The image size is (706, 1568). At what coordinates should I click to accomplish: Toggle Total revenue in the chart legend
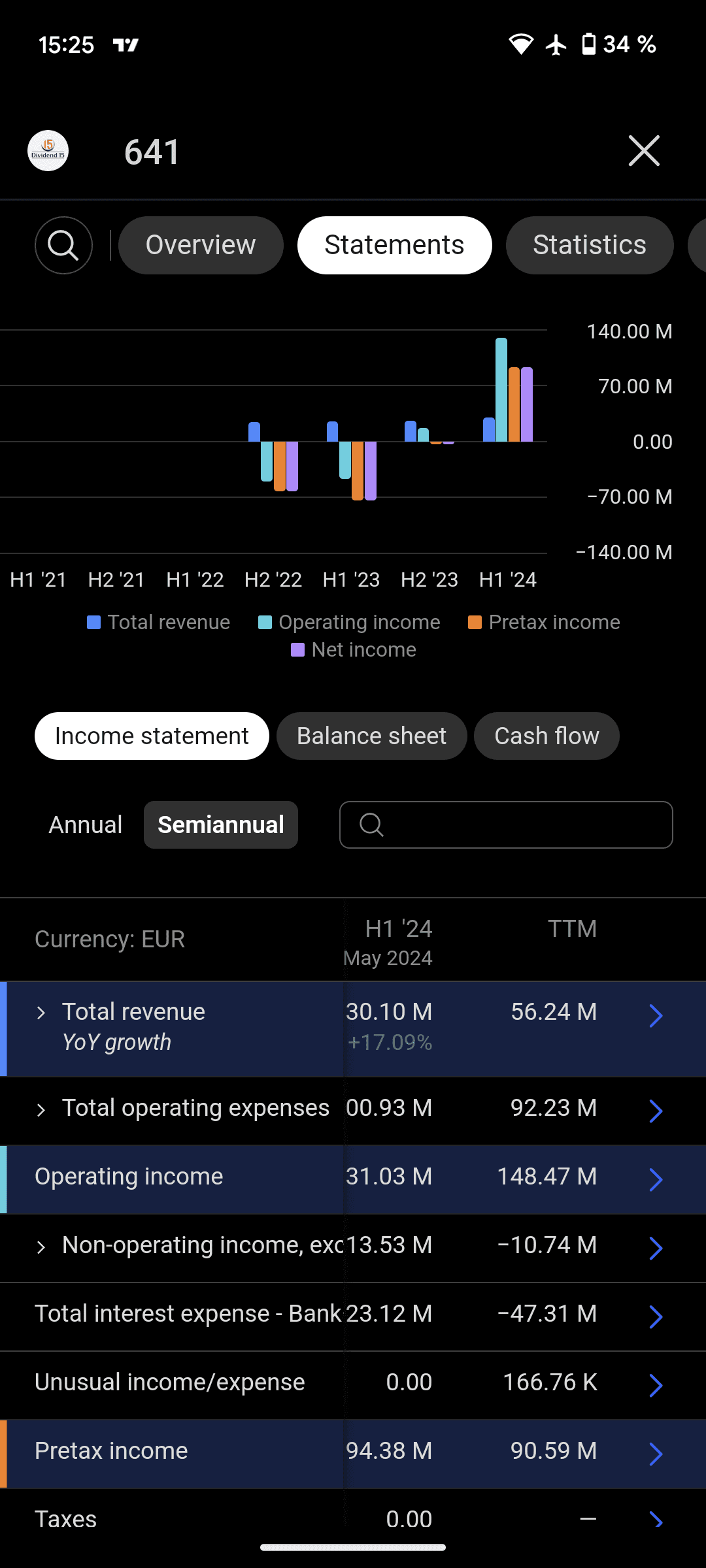(159, 623)
